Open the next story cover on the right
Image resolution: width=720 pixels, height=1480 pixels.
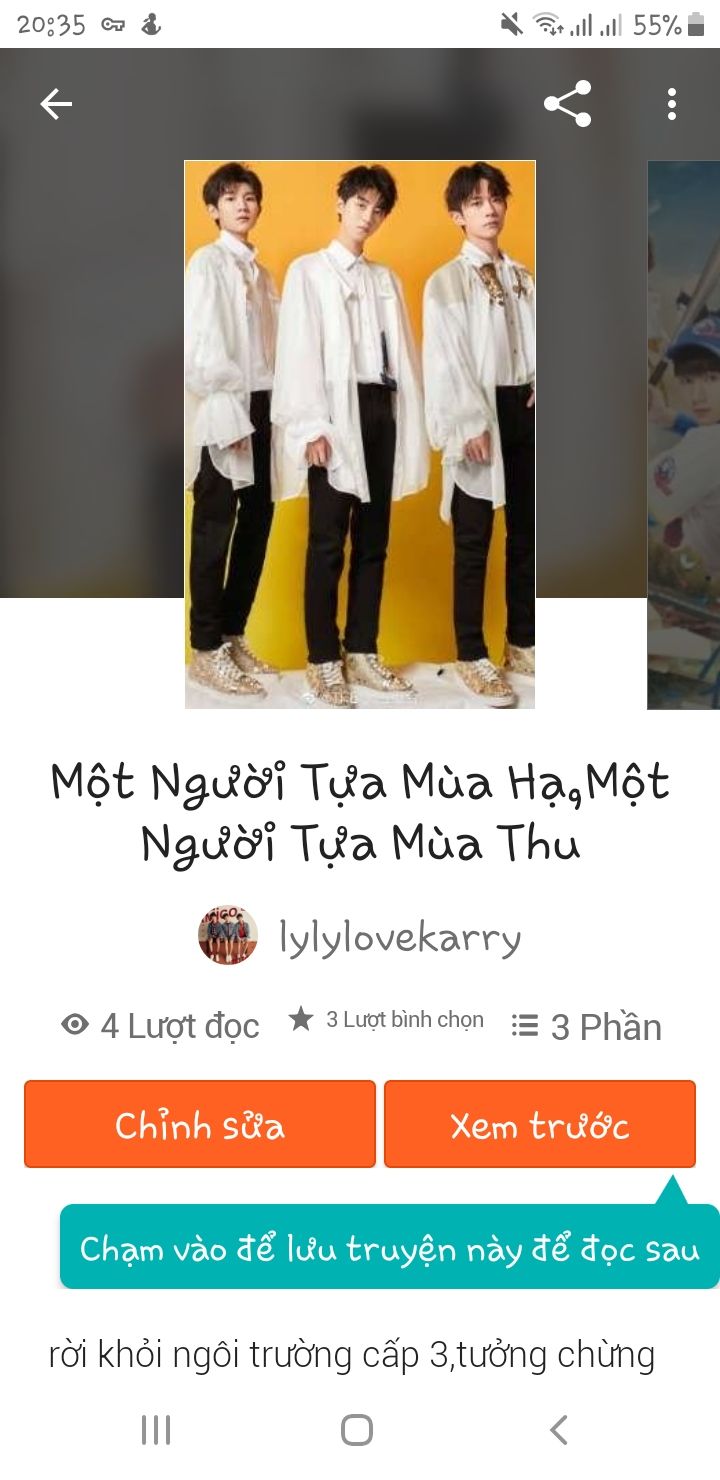[x=684, y=434]
